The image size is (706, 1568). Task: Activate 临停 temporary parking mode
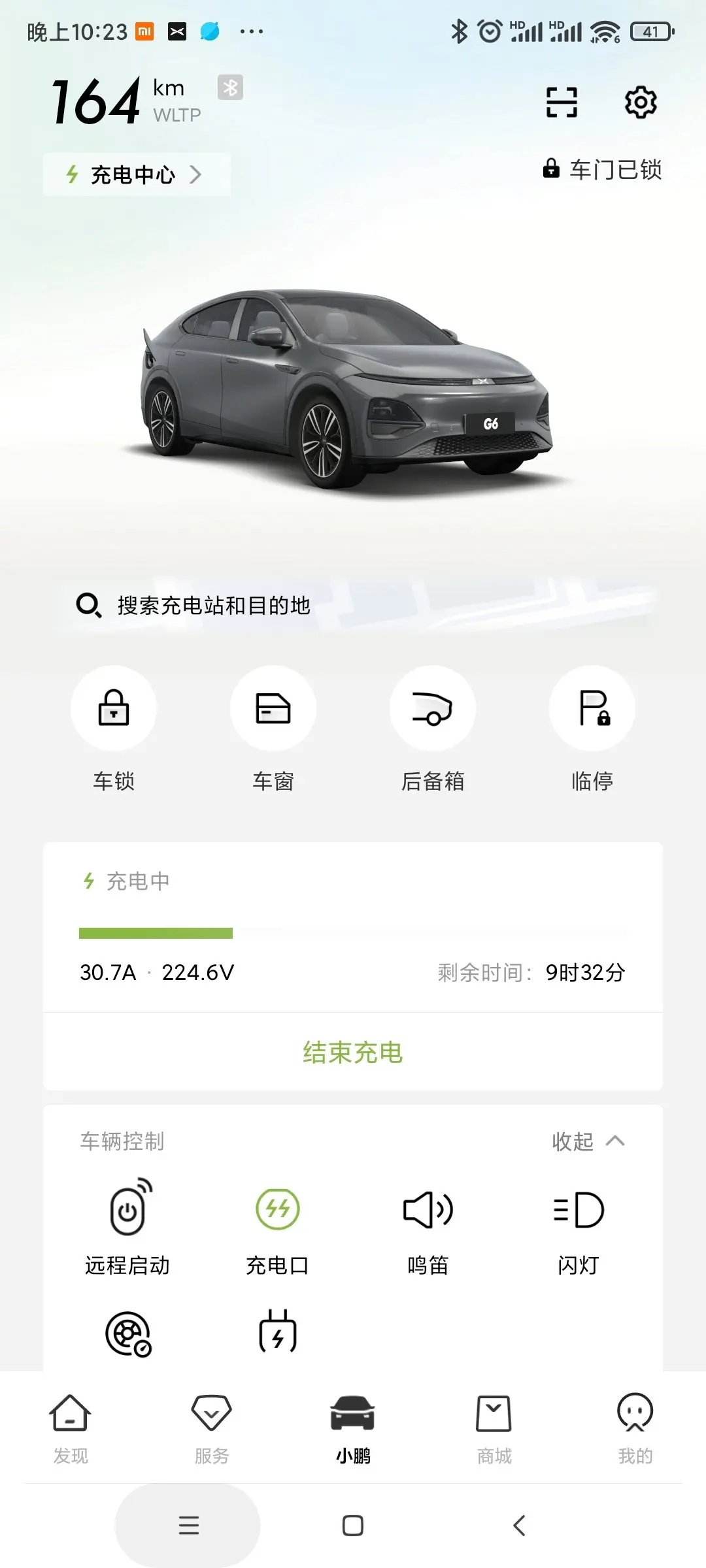pos(592,708)
